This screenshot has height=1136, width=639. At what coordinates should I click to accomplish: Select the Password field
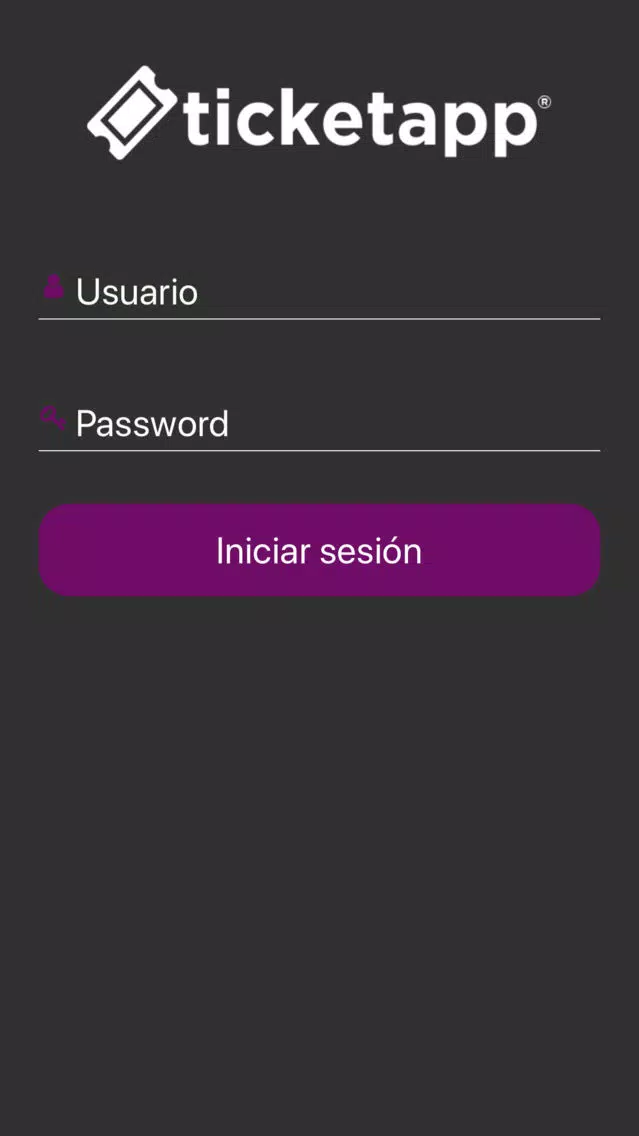point(319,424)
